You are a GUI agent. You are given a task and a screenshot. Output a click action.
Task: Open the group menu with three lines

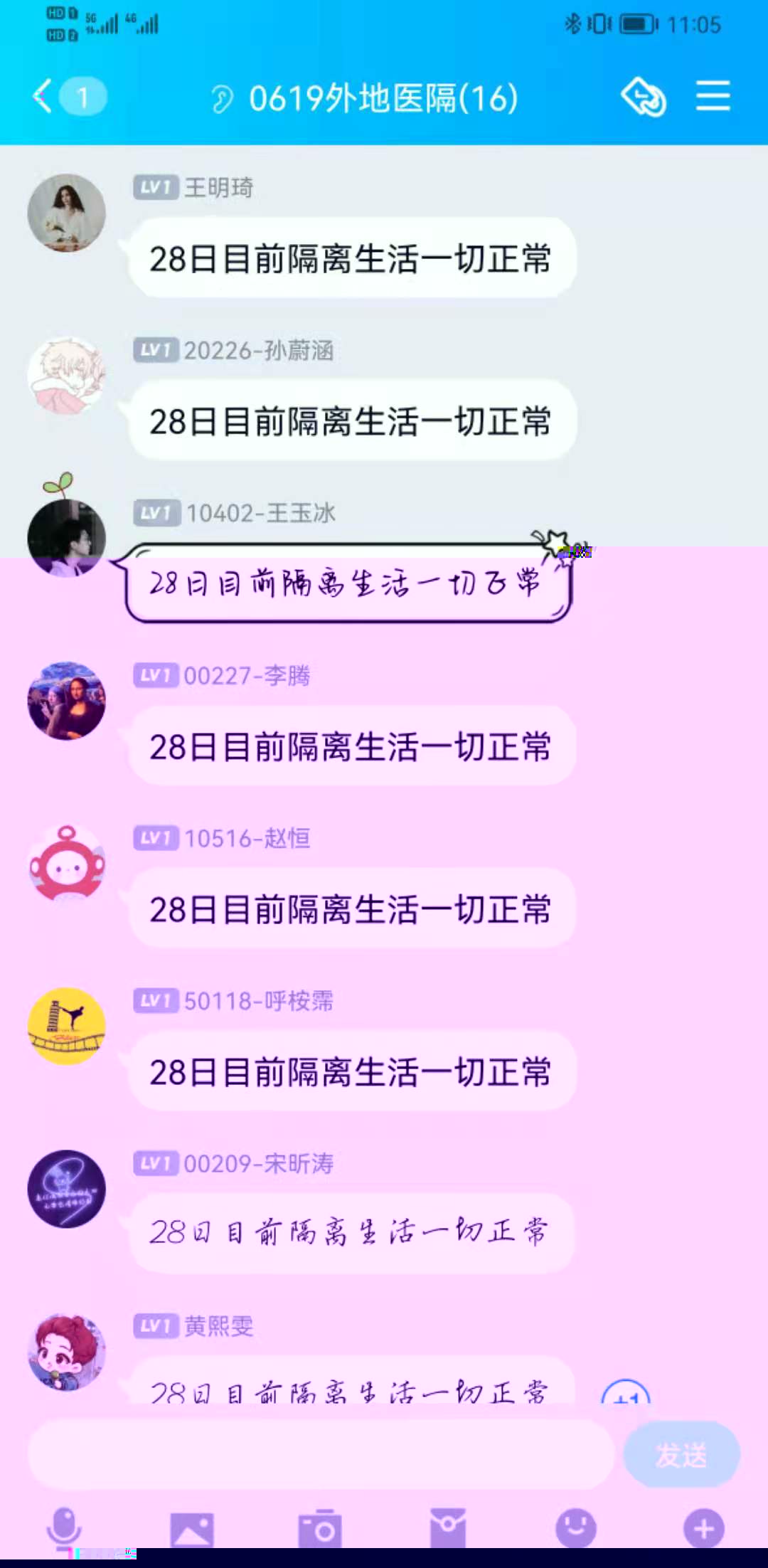click(713, 96)
